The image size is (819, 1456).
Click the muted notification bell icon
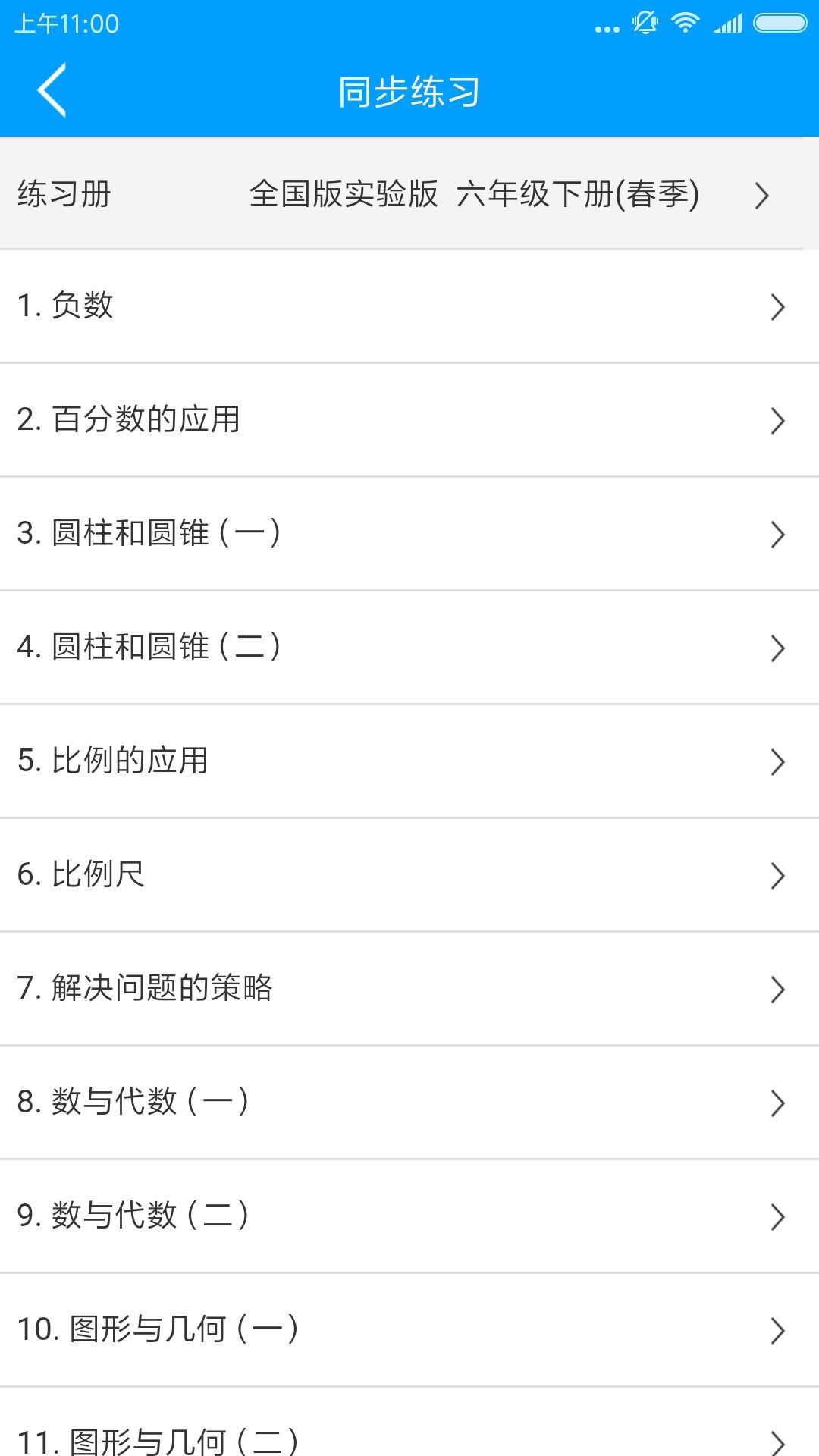click(x=644, y=23)
